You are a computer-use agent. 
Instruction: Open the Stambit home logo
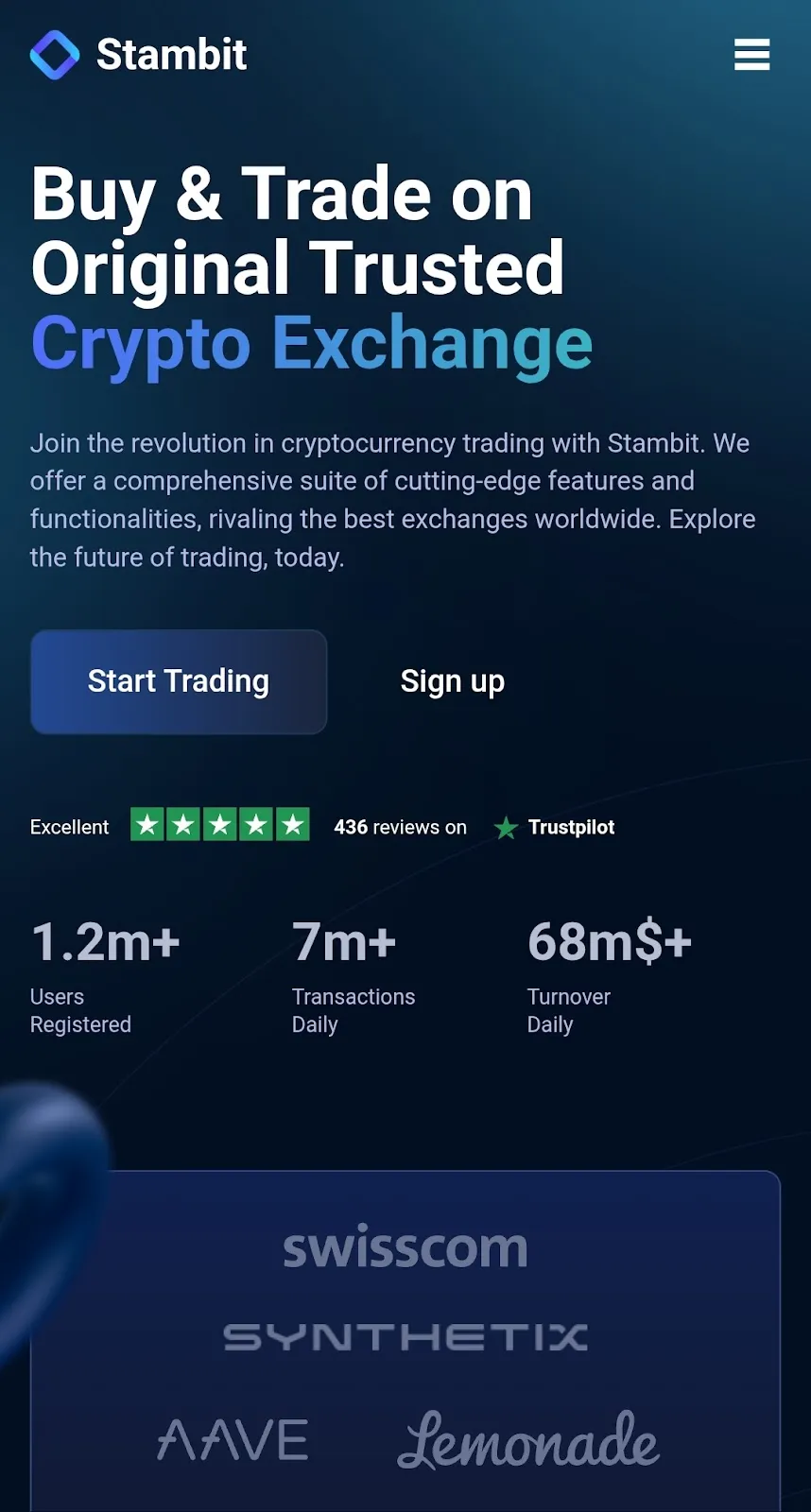(x=139, y=55)
